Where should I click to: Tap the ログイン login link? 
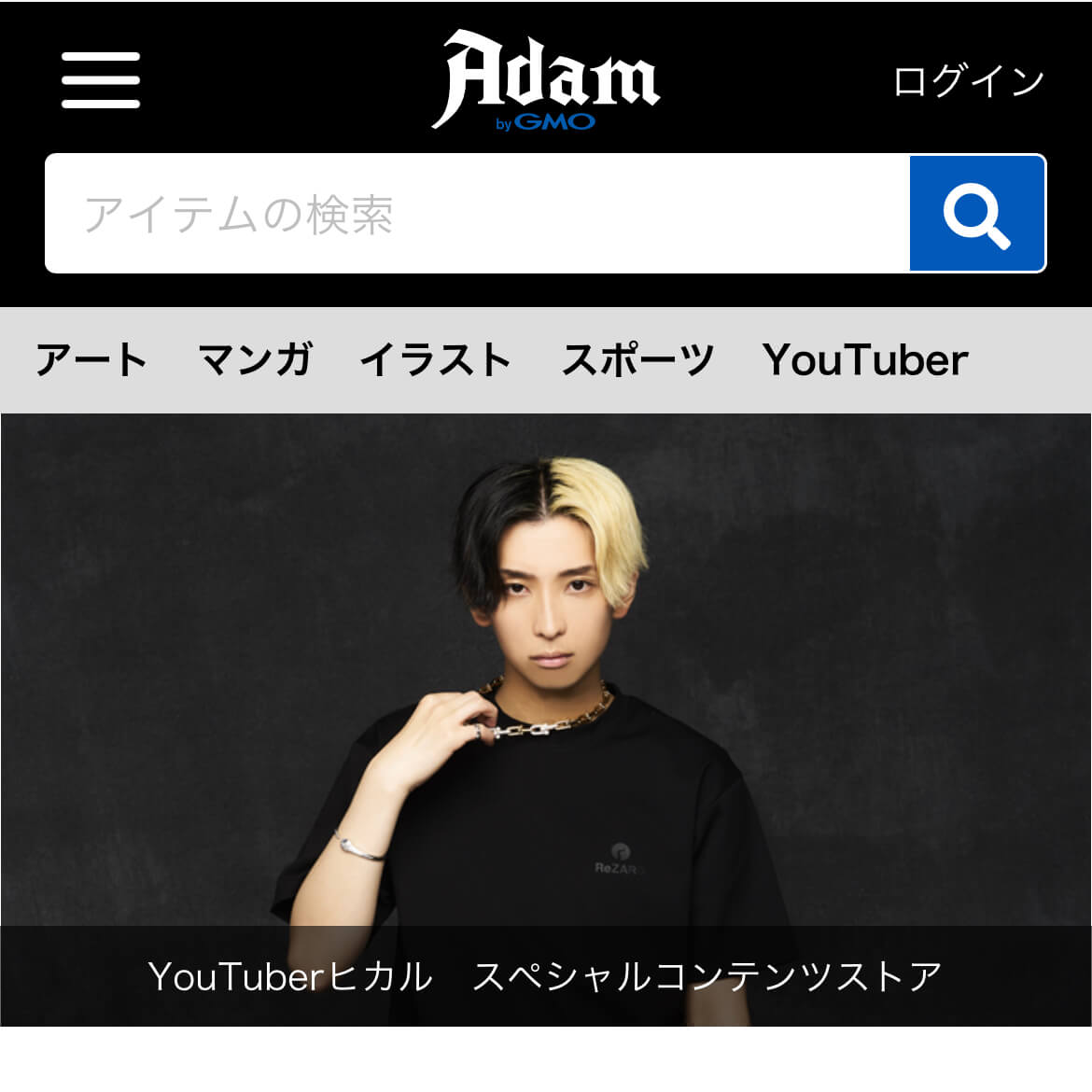click(x=968, y=81)
